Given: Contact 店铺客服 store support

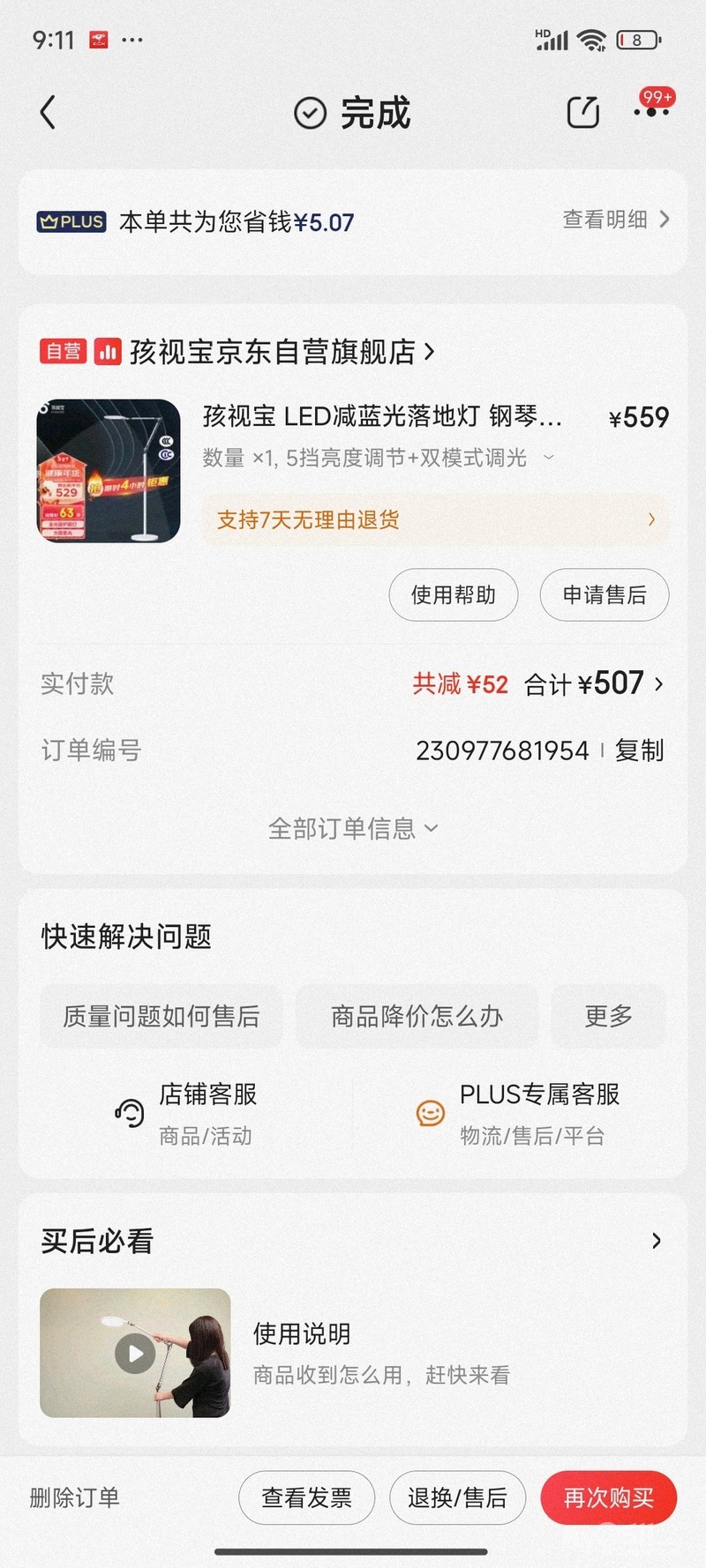Looking at the screenshot, I should click(x=186, y=1112).
